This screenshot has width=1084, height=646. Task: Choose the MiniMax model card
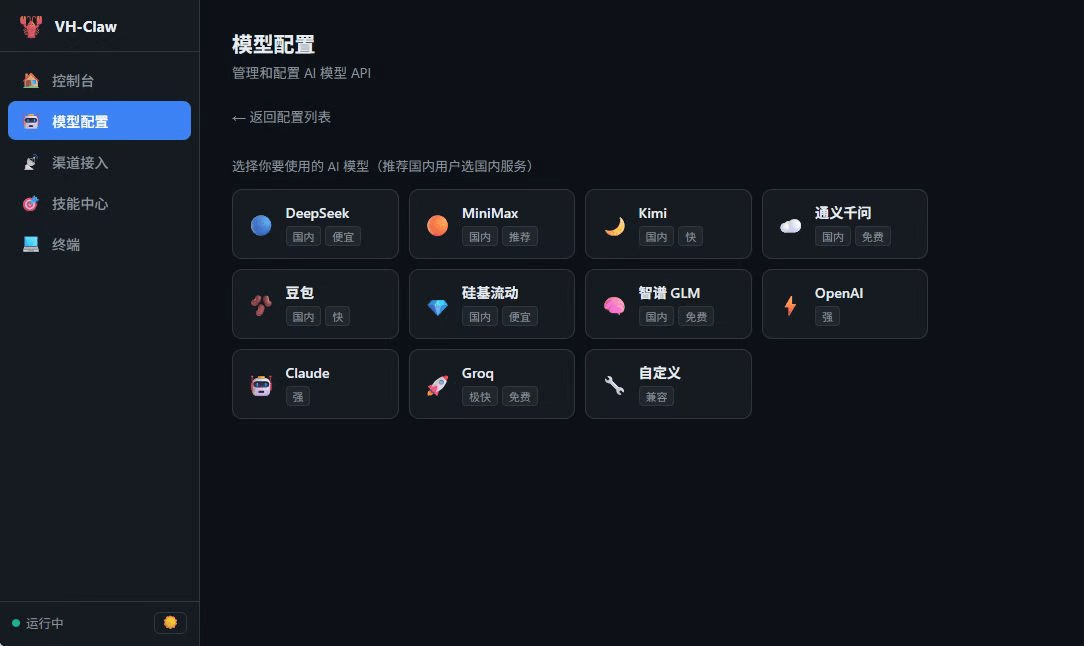[491, 224]
